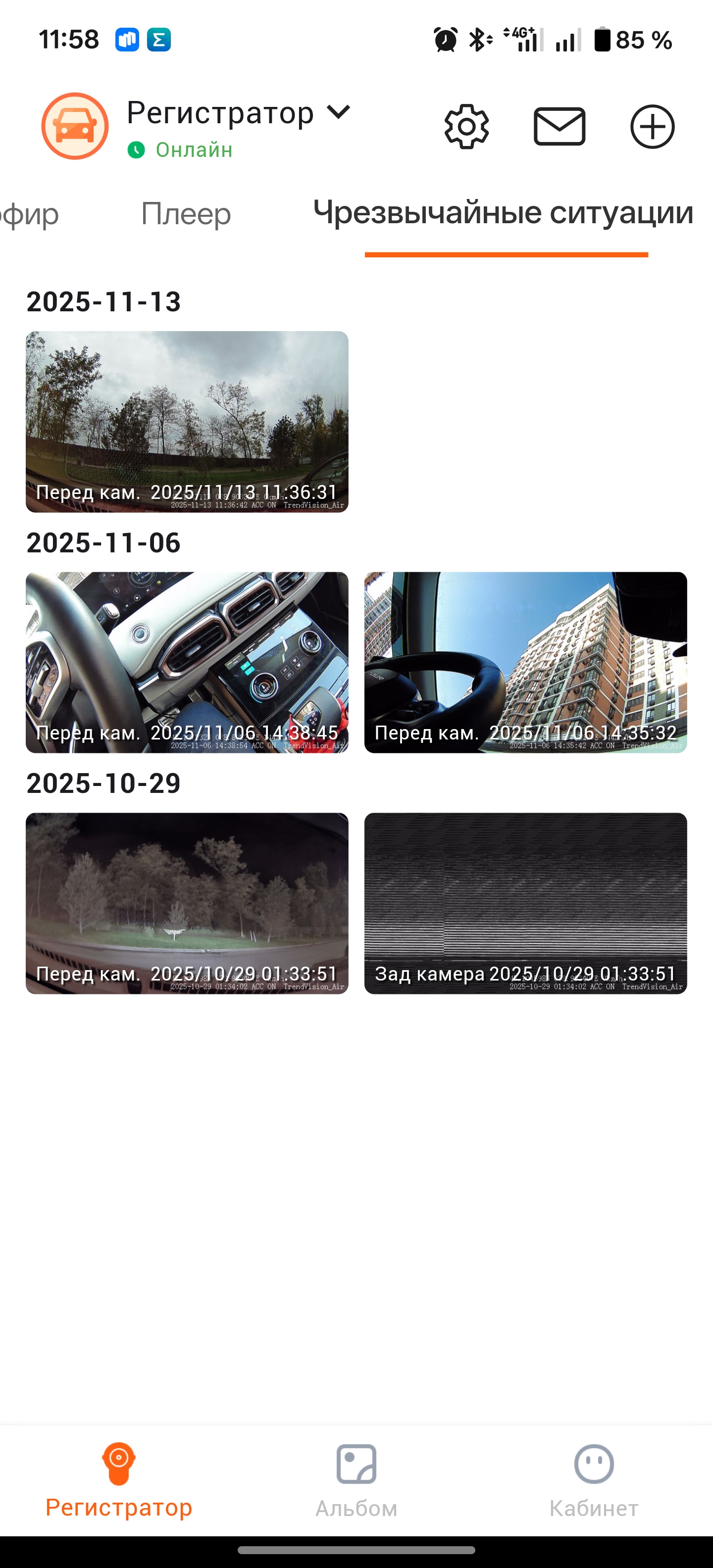
Task: Open Зад камера clip from 2025/10/29
Action: [x=525, y=903]
